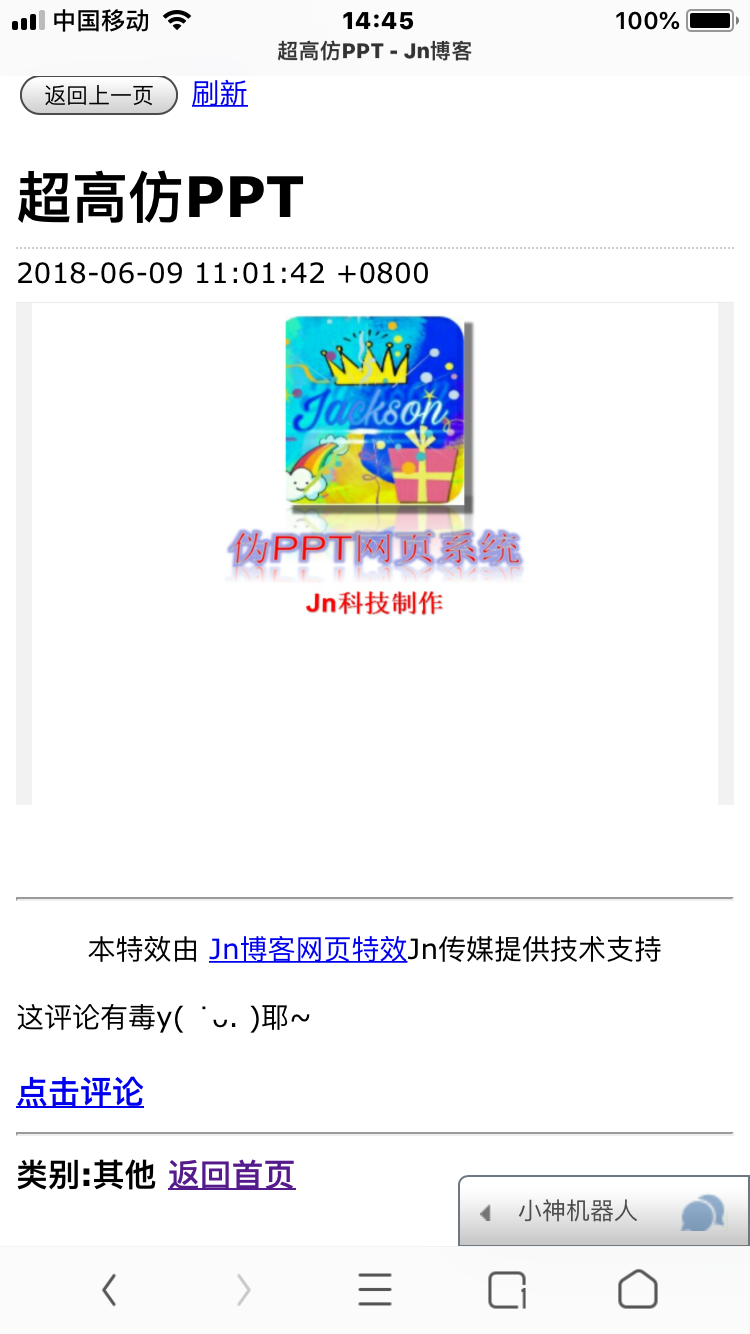Refresh the page via 刷新 link
Viewport: 750px width, 1334px height.
tap(220, 94)
